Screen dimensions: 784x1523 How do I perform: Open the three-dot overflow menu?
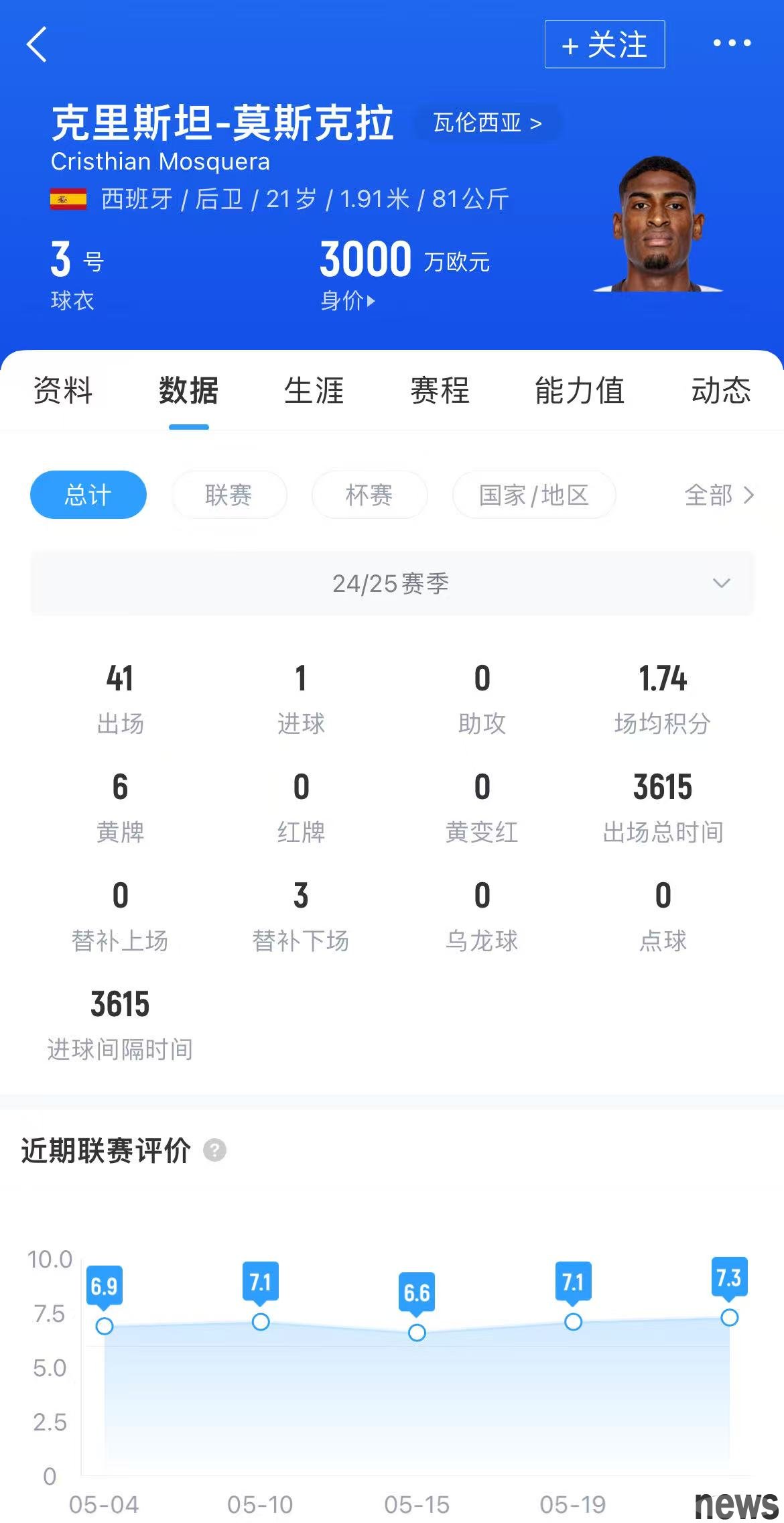pyautogui.click(x=731, y=44)
